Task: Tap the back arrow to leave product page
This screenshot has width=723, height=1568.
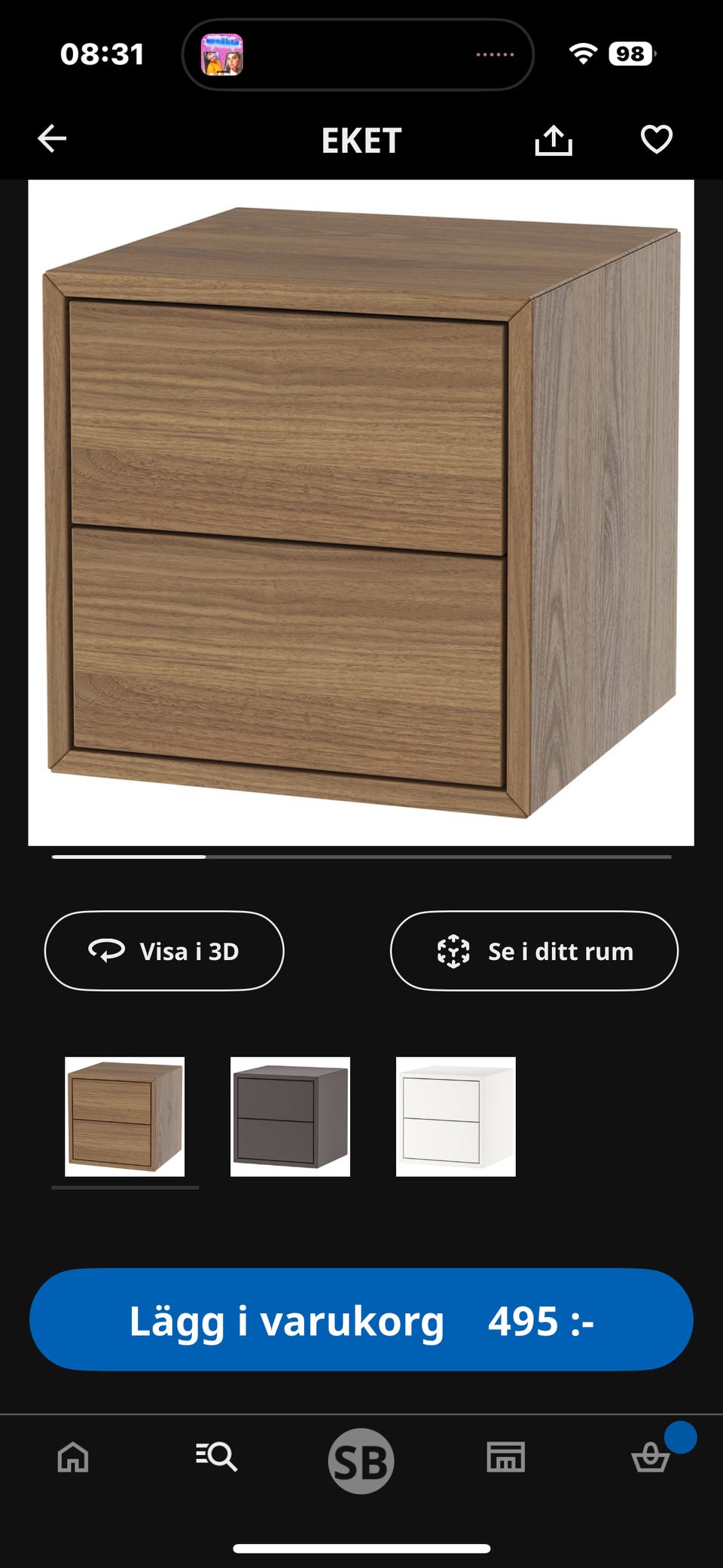Action: coord(51,140)
